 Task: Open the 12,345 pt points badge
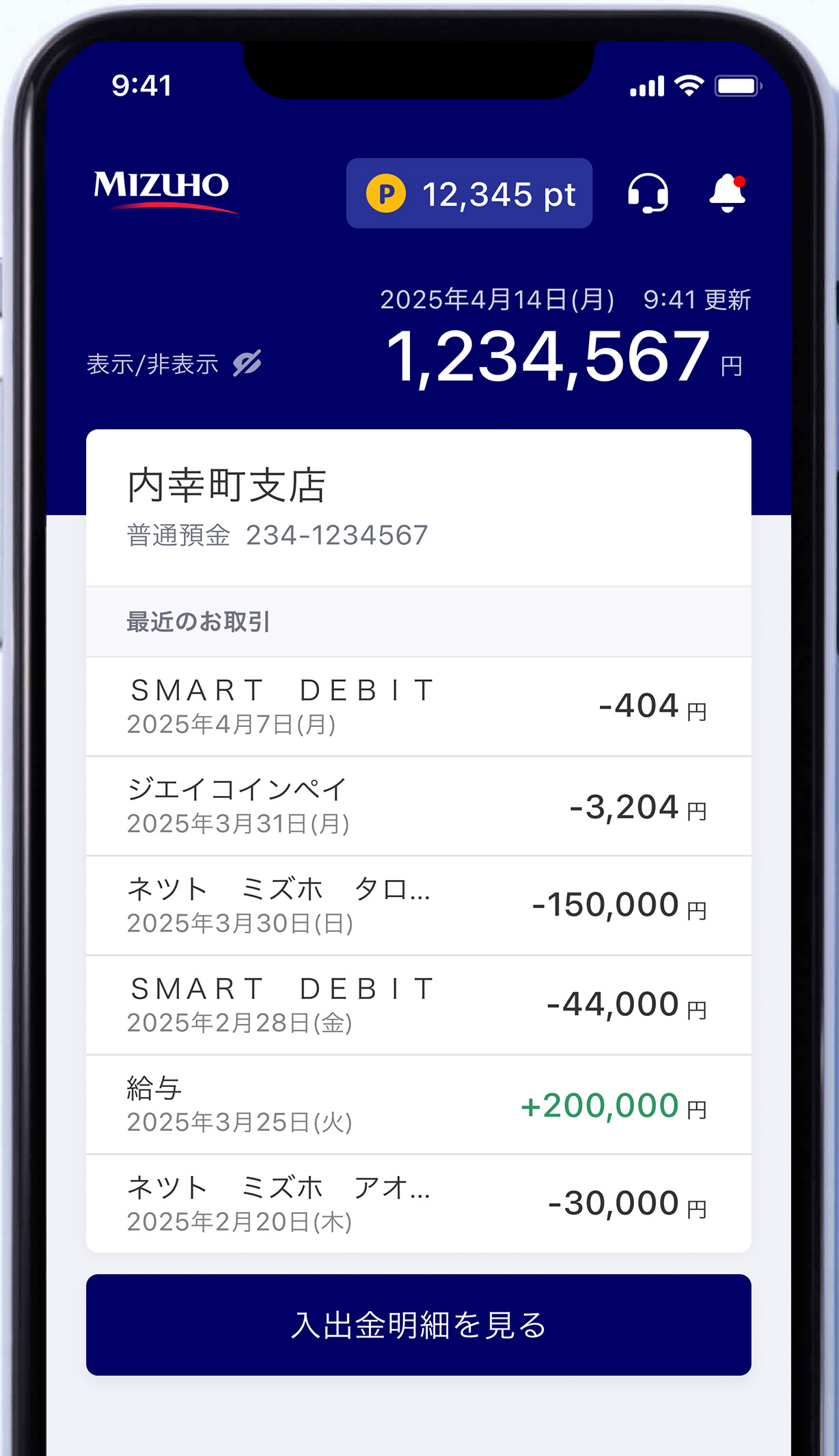coord(469,193)
